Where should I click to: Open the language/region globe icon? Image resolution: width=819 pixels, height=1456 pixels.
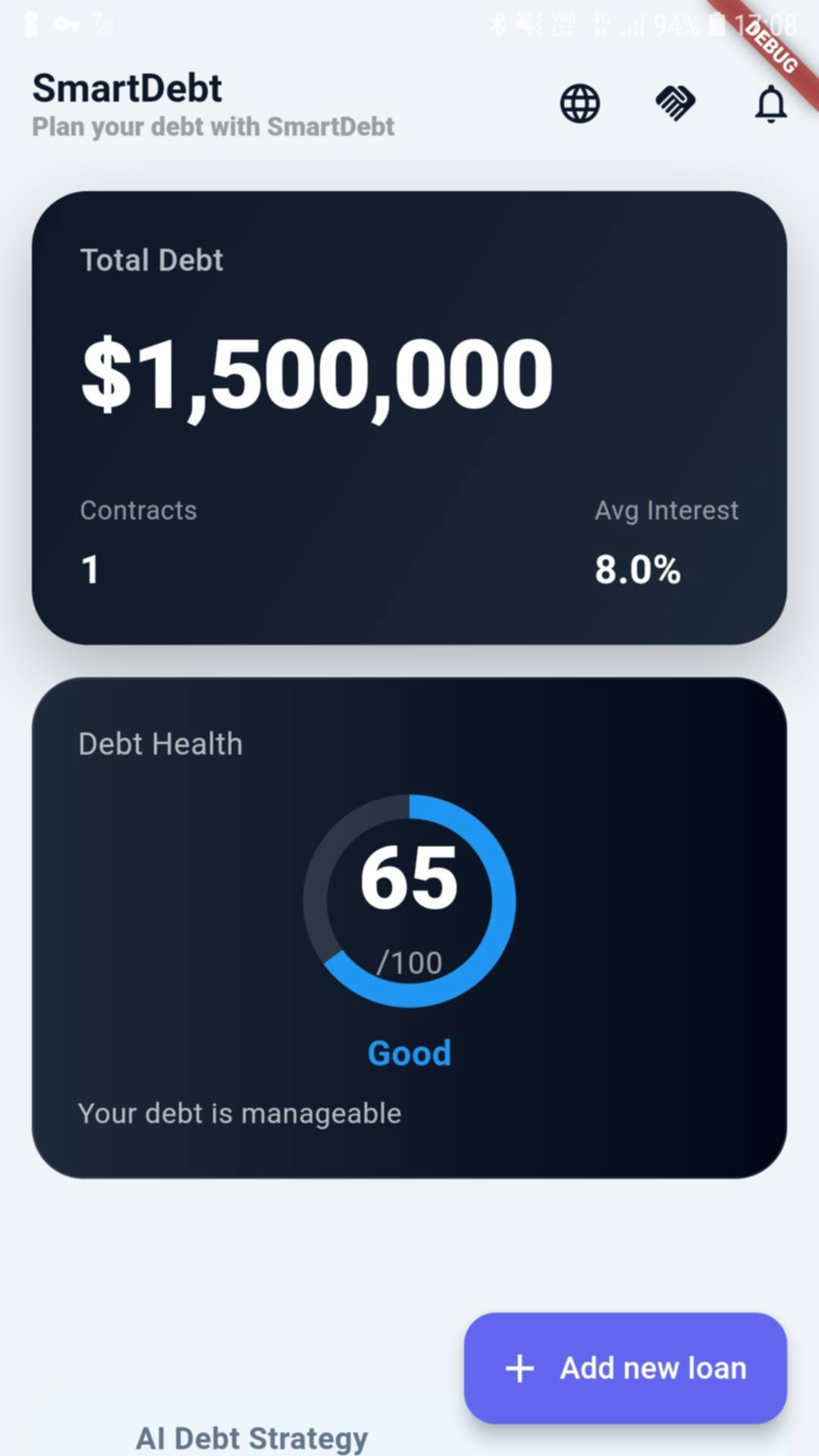pos(579,104)
